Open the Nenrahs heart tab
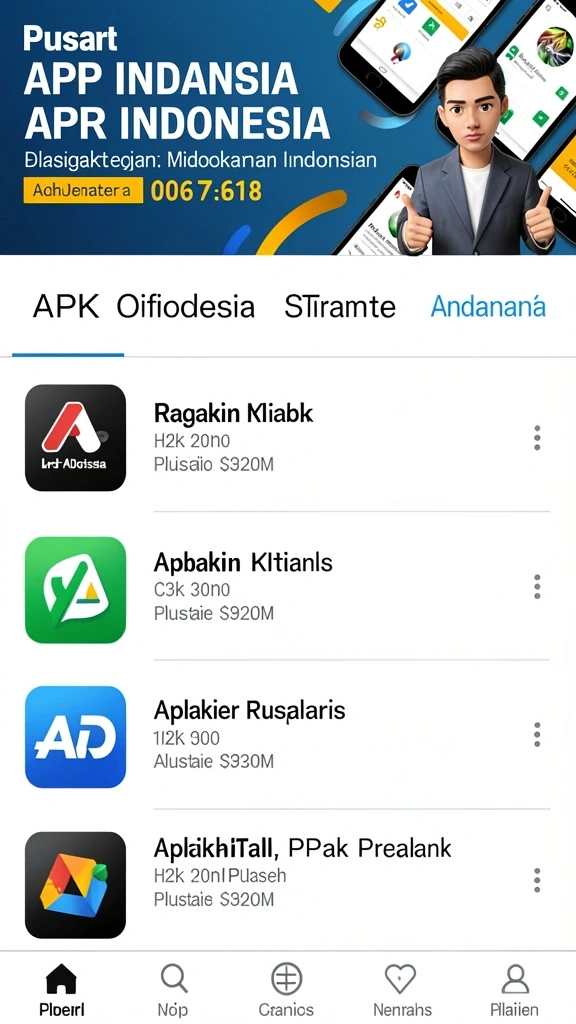The height and width of the screenshot is (1024, 576). pos(402,989)
